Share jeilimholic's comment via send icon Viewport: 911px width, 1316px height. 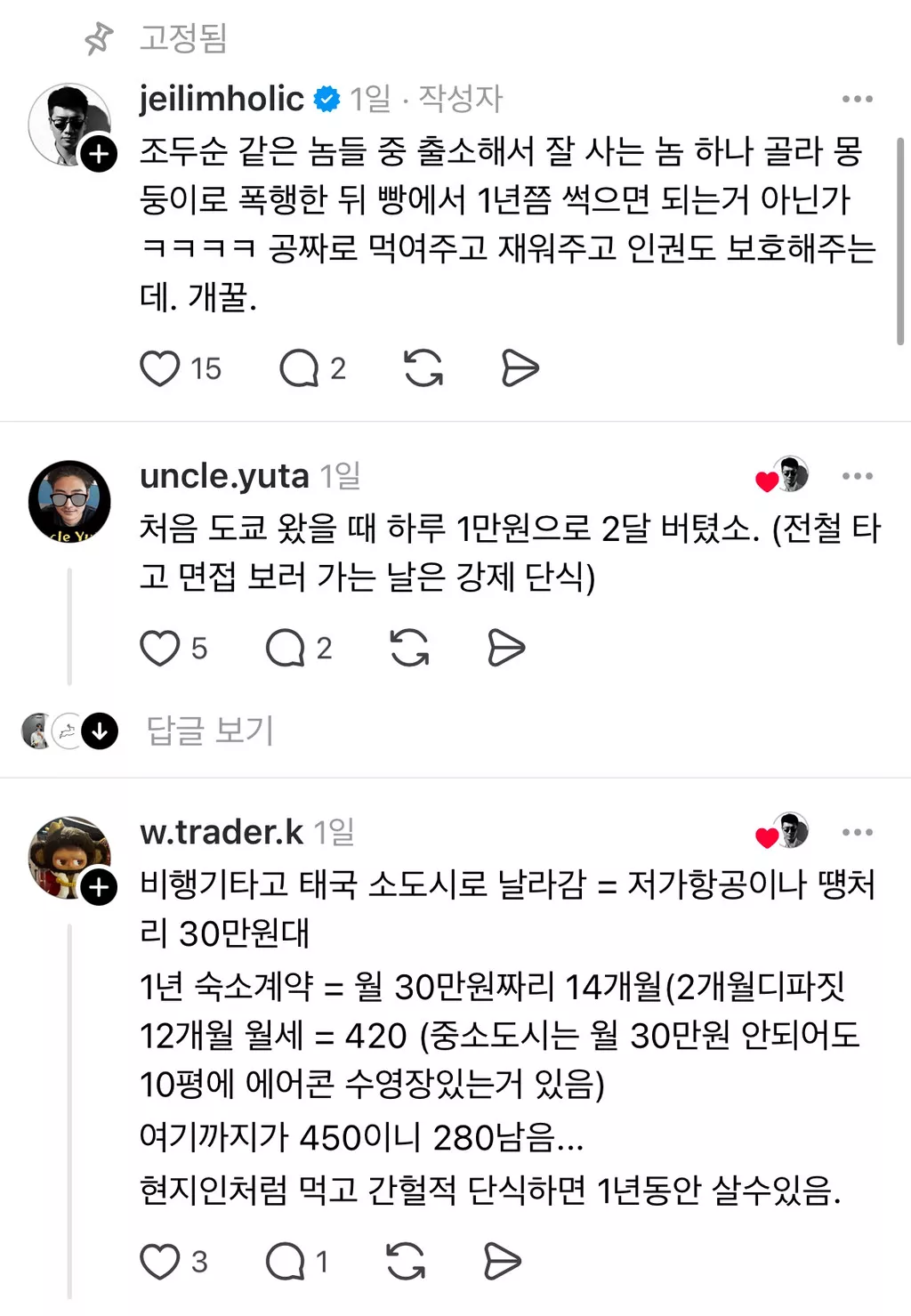click(x=520, y=368)
